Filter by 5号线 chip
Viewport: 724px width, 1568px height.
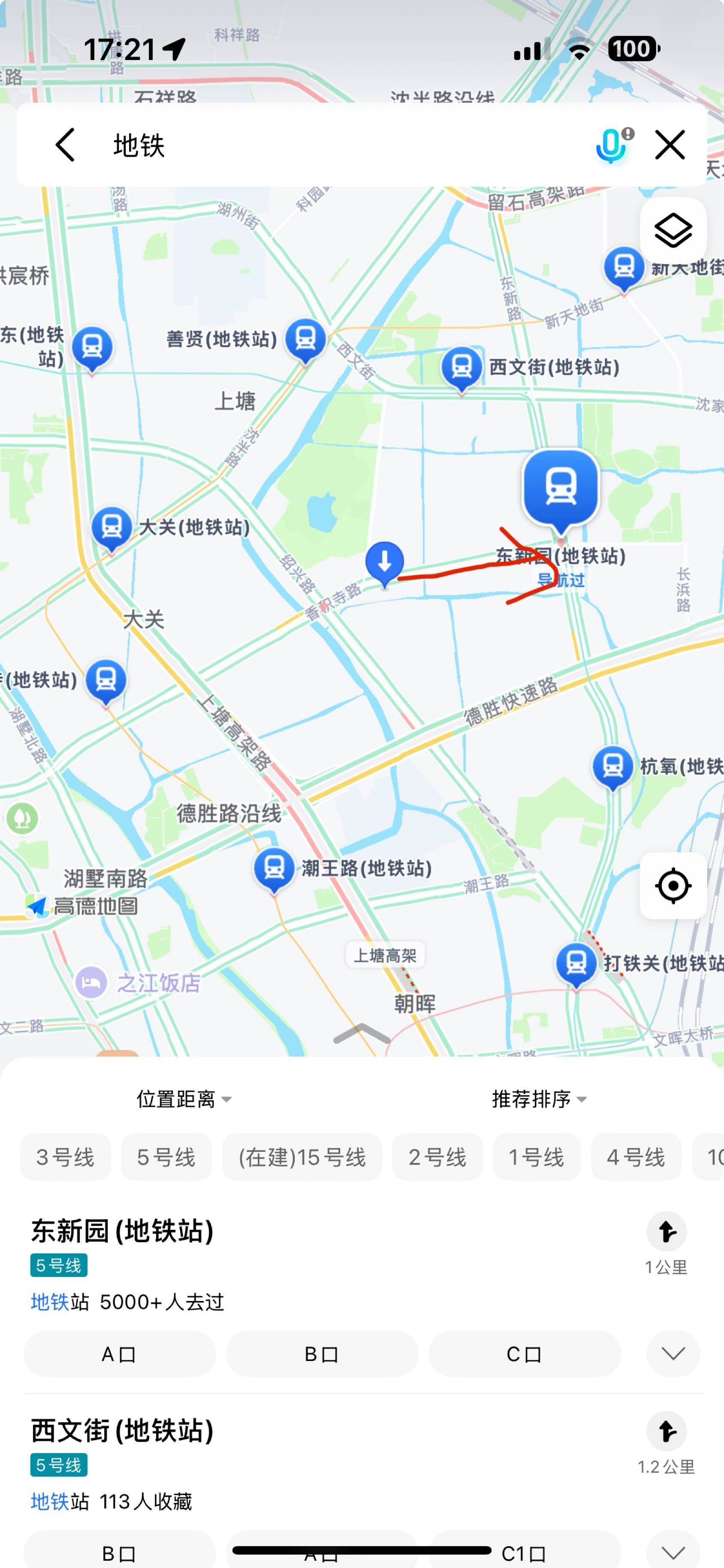pyautogui.click(x=166, y=1157)
